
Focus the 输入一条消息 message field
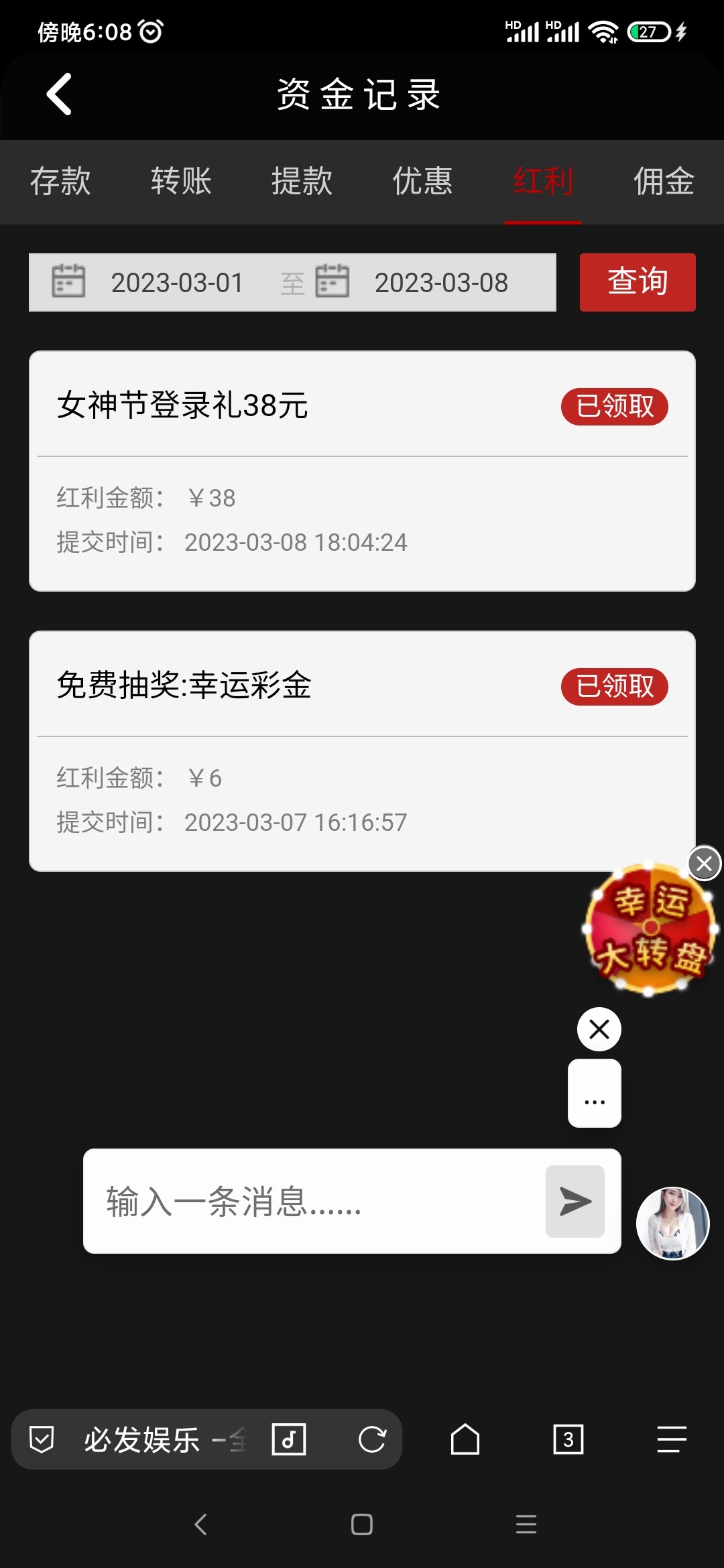point(315,1201)
